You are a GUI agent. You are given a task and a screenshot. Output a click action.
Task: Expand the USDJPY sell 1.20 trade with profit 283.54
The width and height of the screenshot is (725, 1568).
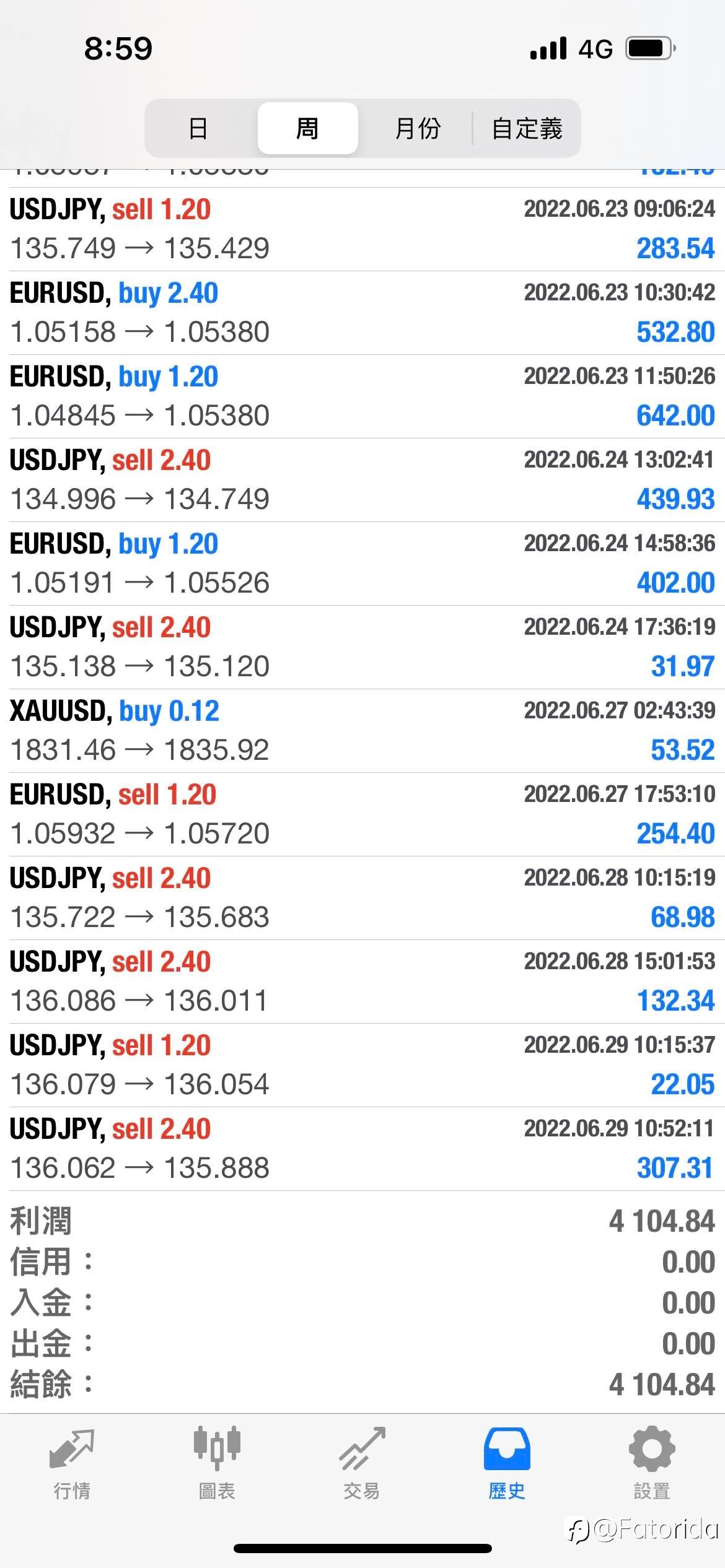(362, 229)
